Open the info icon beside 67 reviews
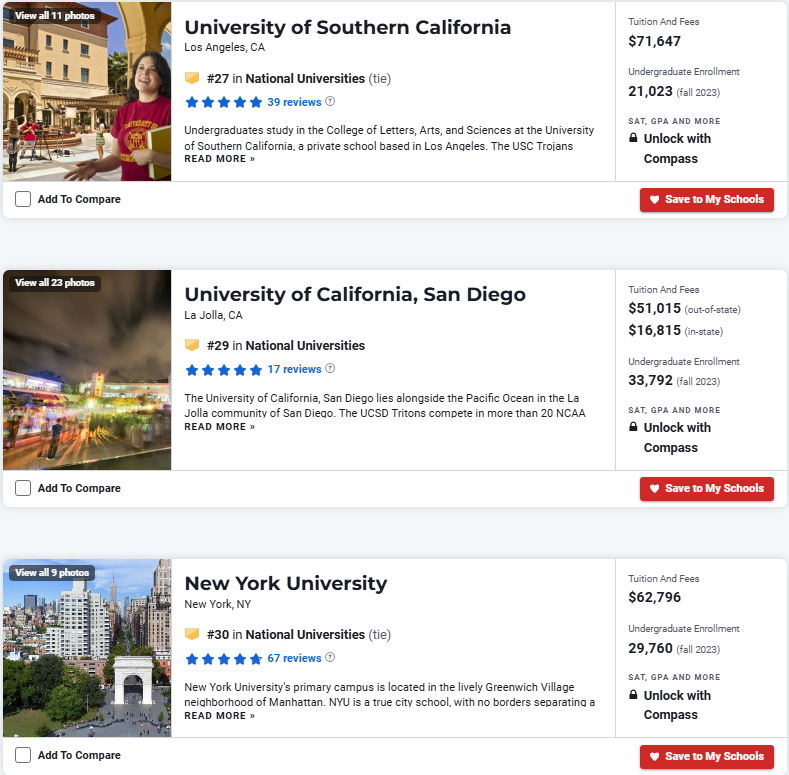This screenshot has height=775, width=789. 330,658
